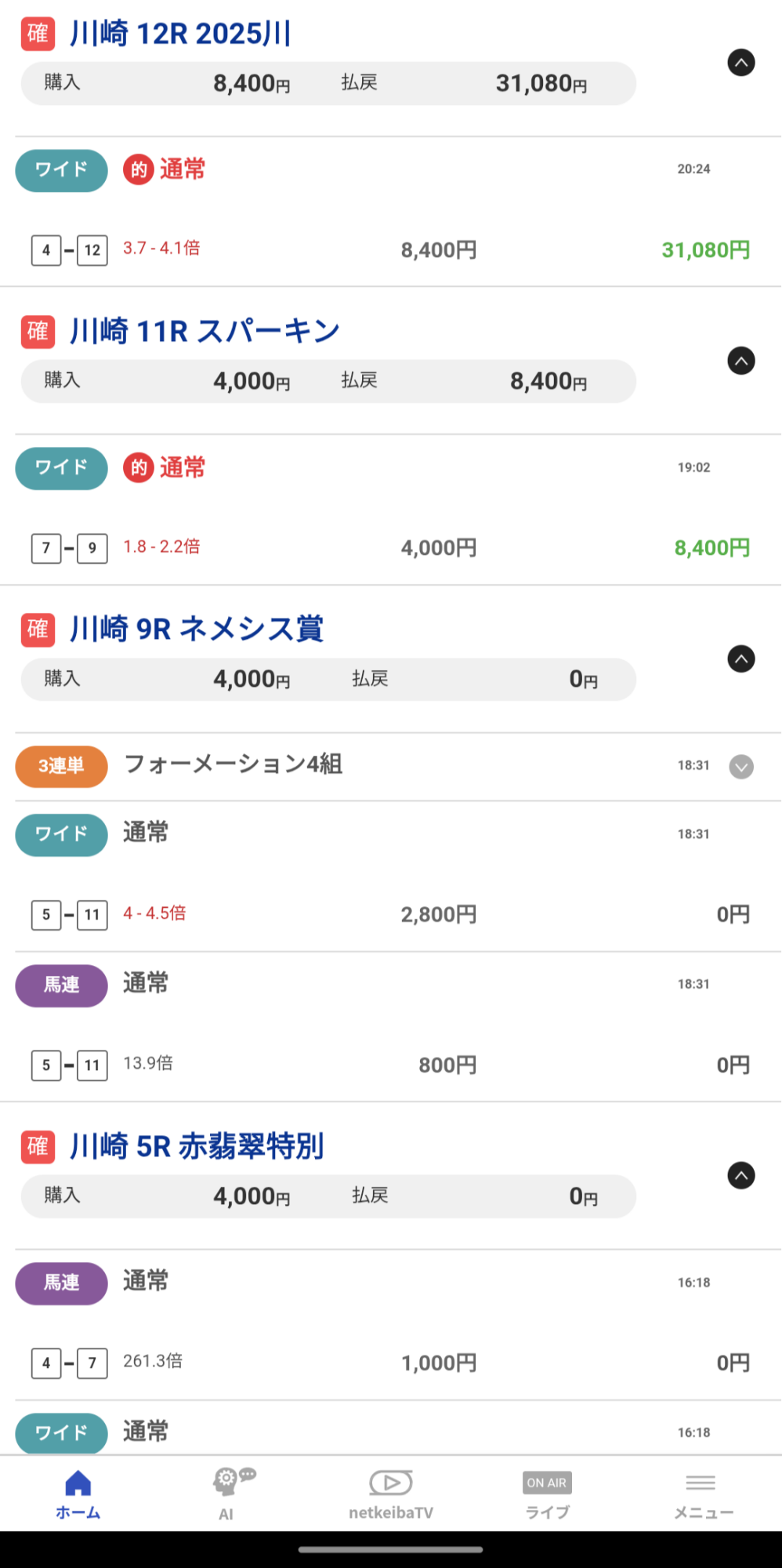This screenshot has height=1568, width=782.
Task: Open the netkeibaTV tab
Action: (391, 1494)
